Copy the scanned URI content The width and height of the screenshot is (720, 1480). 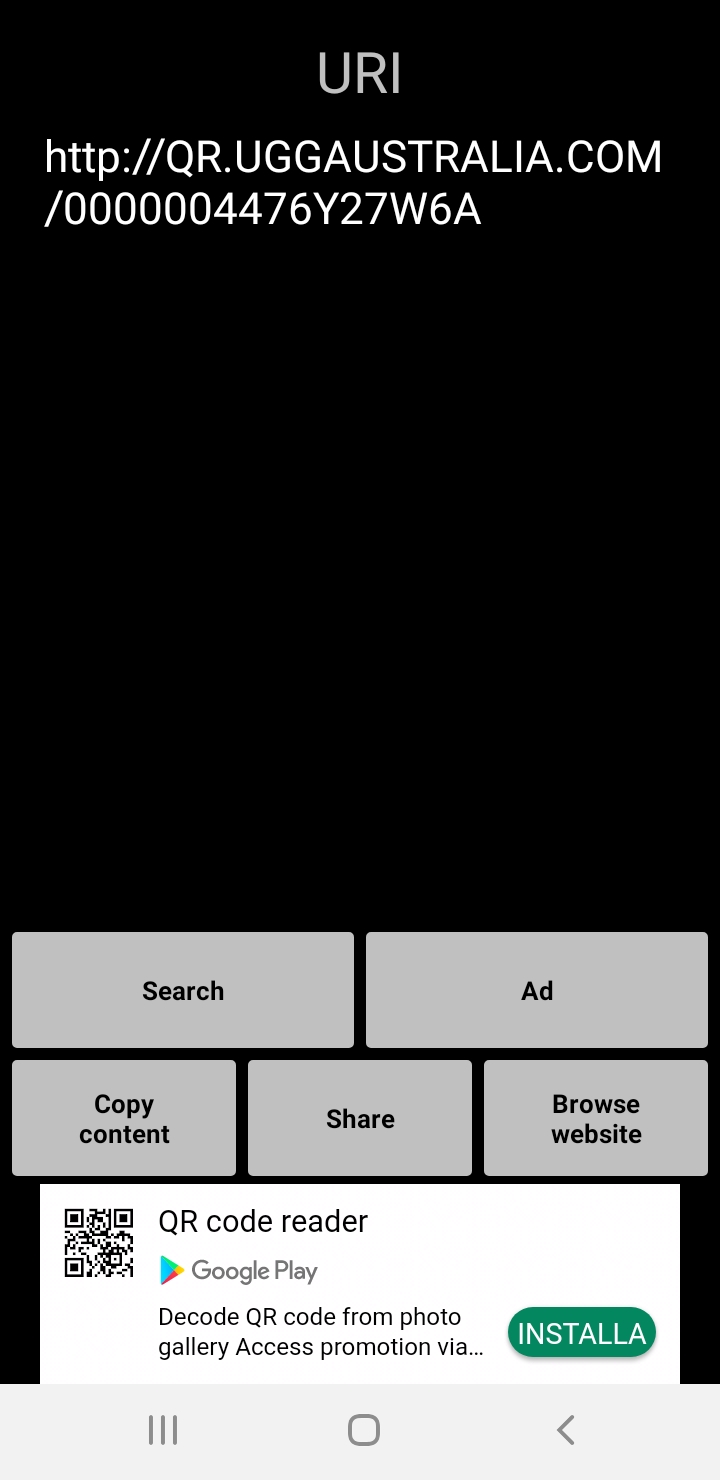[x=124, y=1118]
